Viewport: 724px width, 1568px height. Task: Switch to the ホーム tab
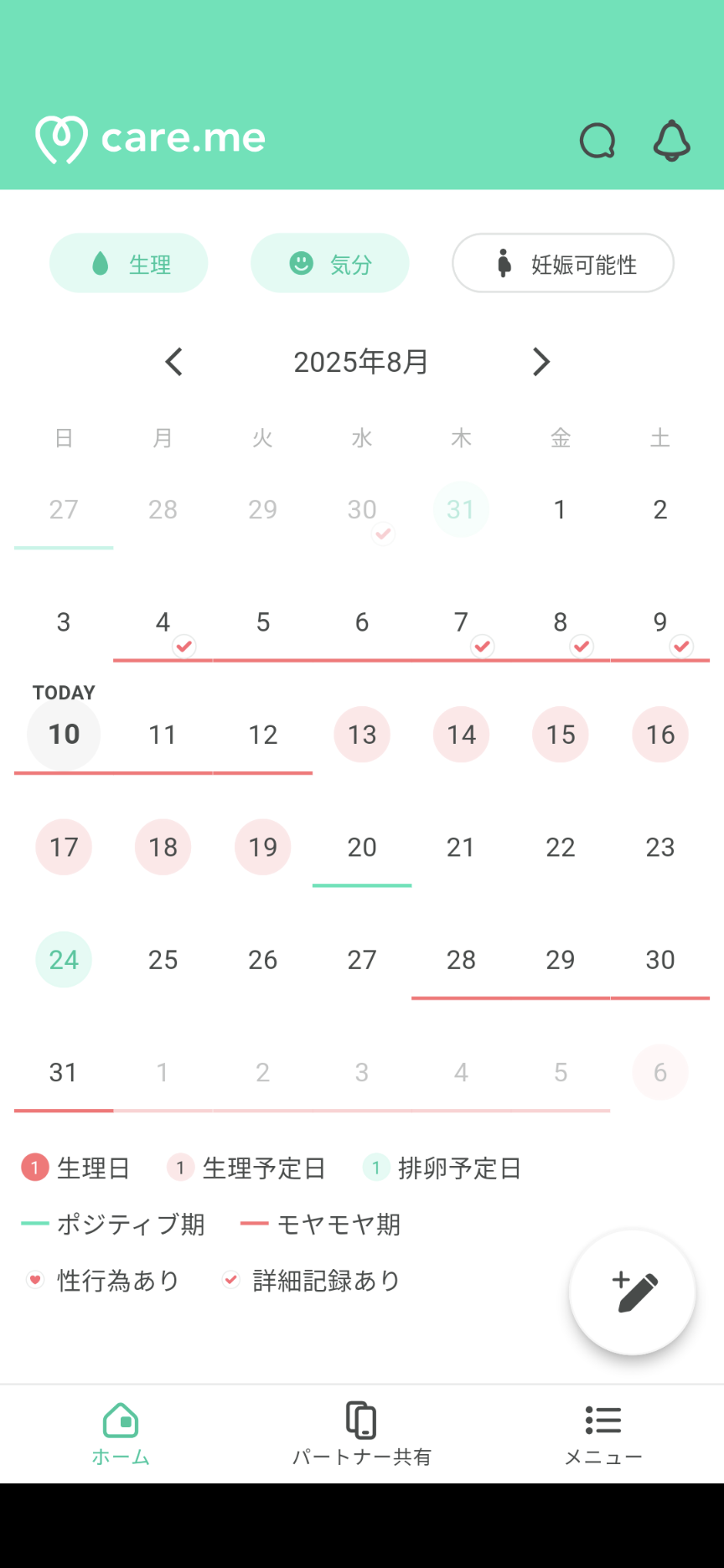point(121,1434)
